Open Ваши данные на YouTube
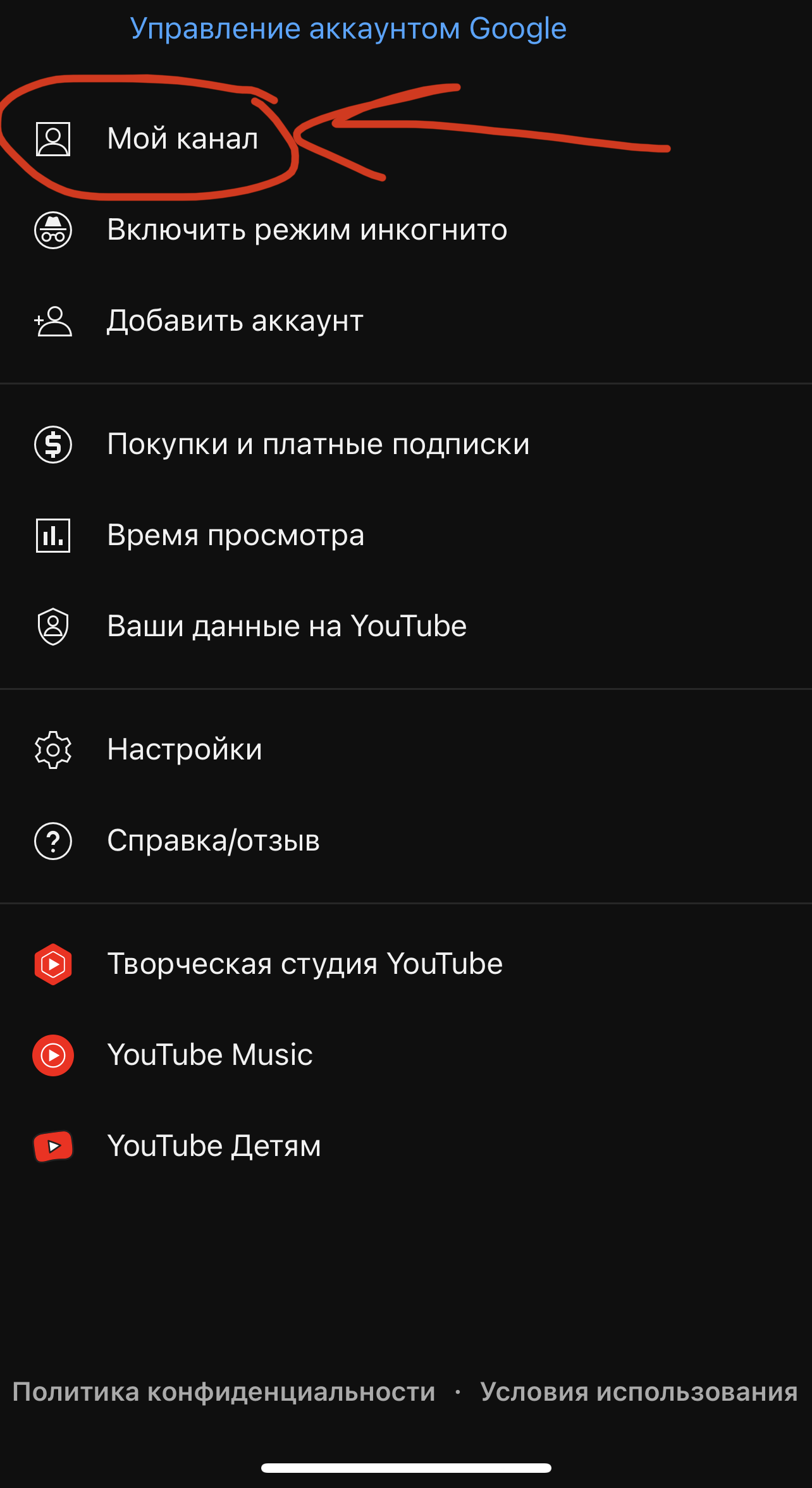 click(x=286, y=626)
